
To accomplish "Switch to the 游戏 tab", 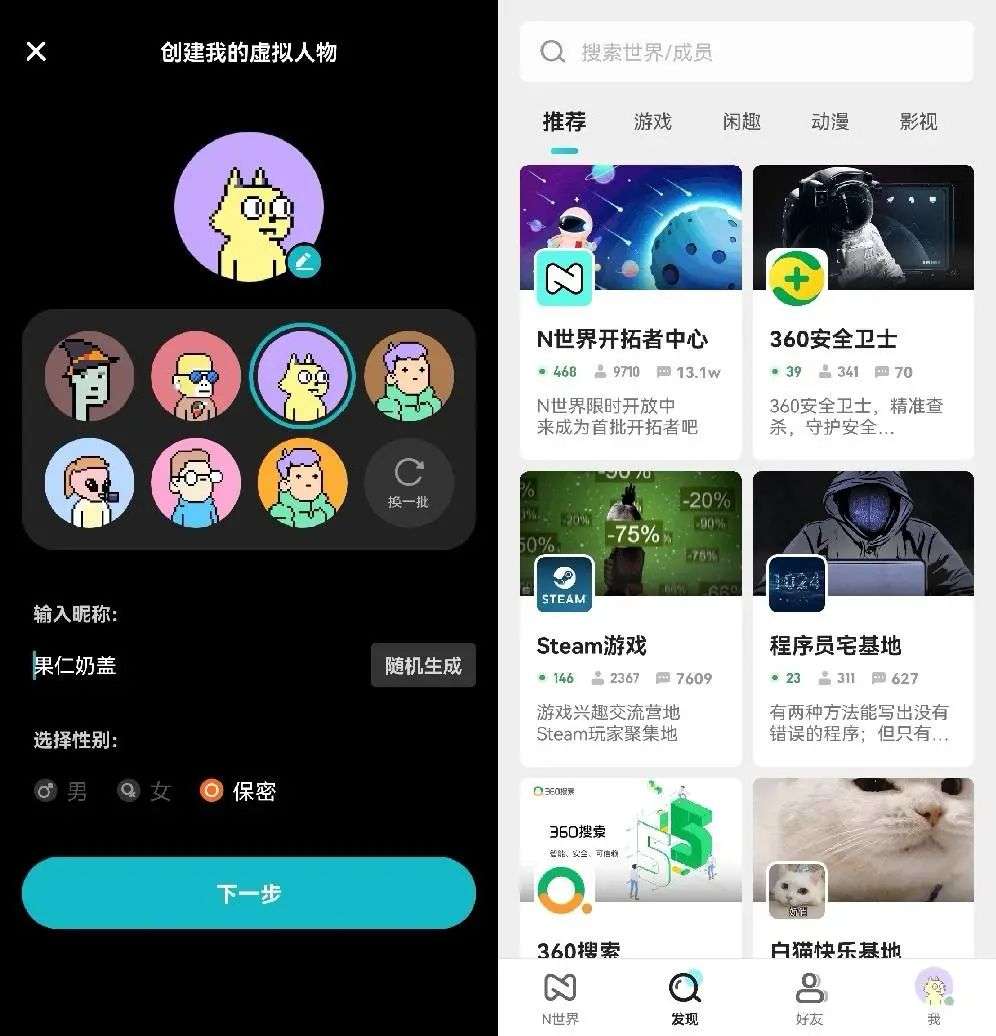I will pyautogui.click(x=652, y=122).
